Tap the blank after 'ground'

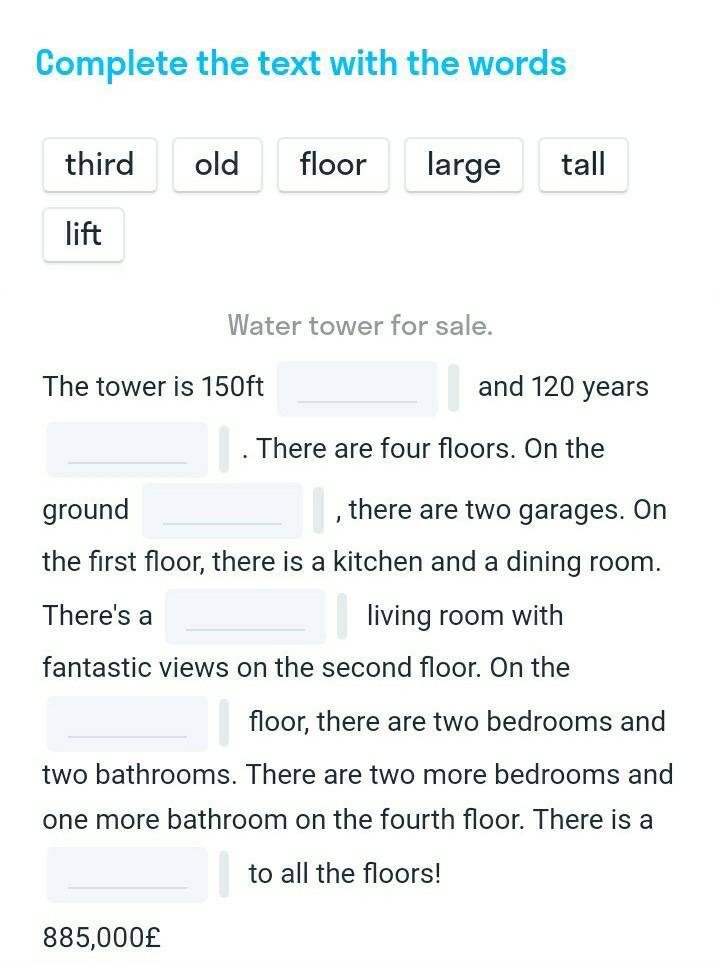[222, 510]
